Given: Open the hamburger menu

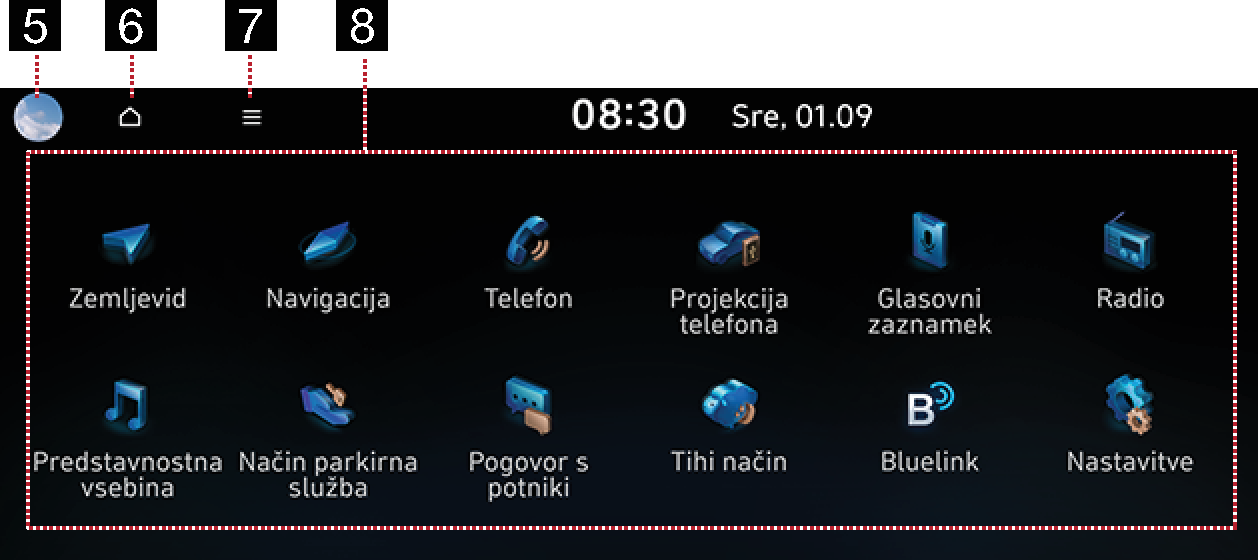Looking at the screenshot, I should (251, 117).
